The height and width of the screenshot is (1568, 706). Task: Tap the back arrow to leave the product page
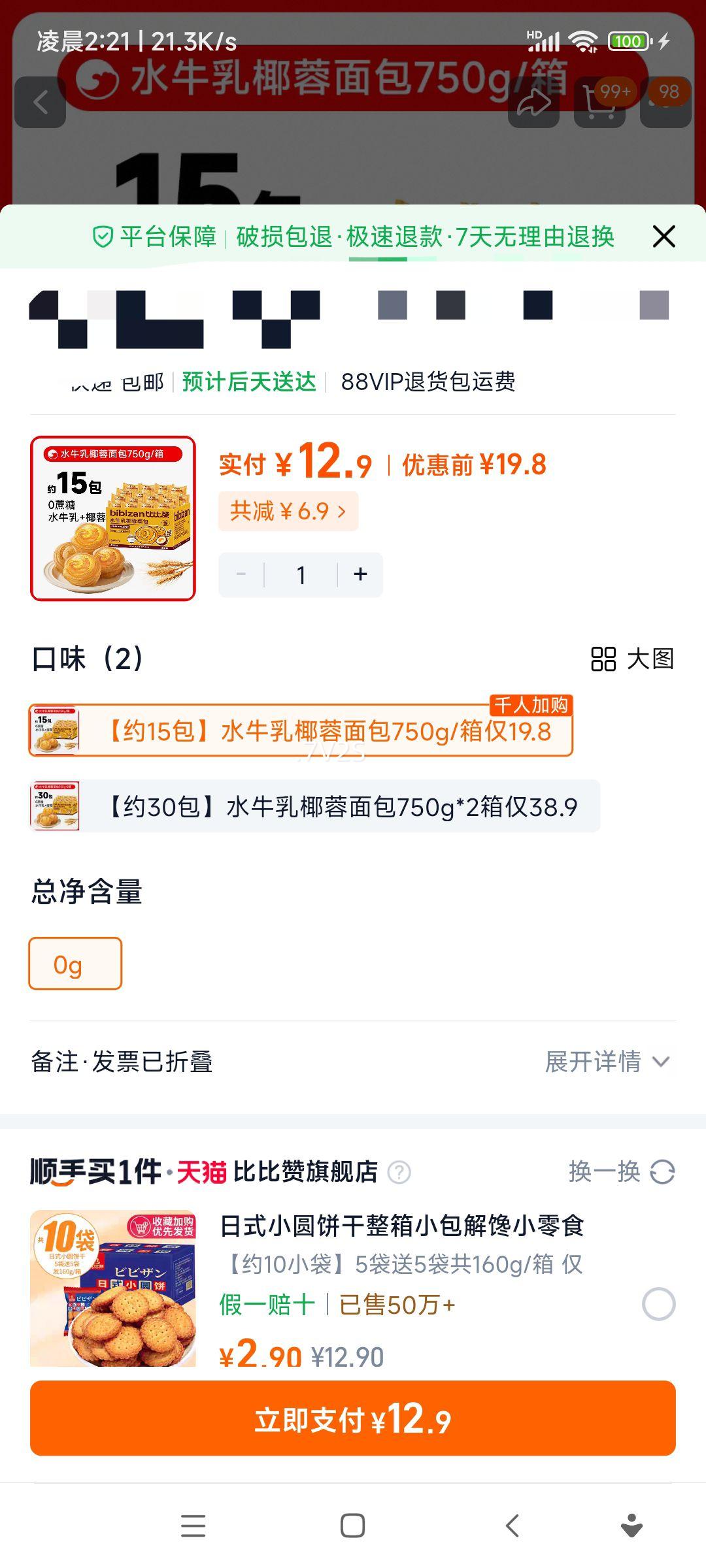(41, 101)
